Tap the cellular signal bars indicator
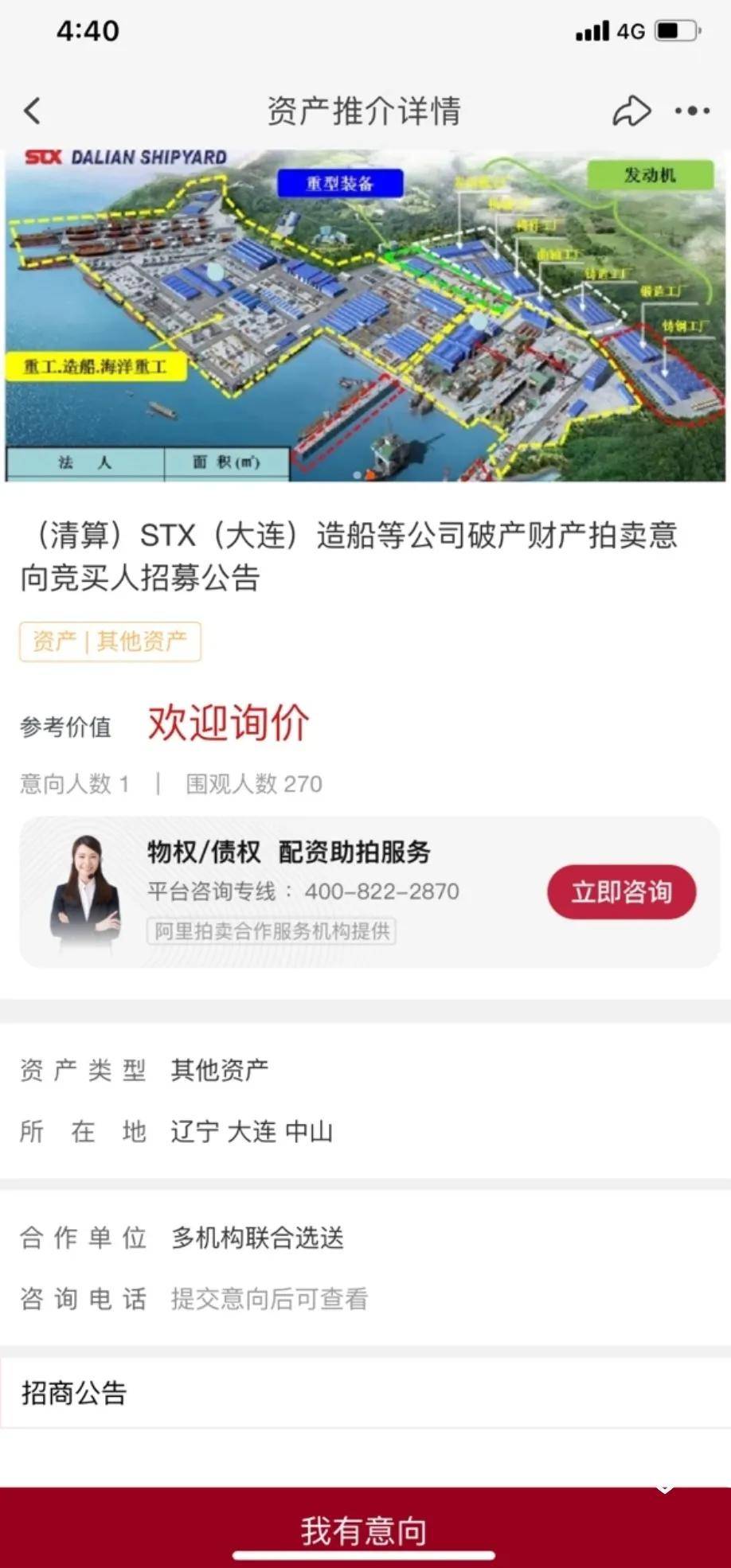This screenshot has height=1568, width=731. click(590, 31)
